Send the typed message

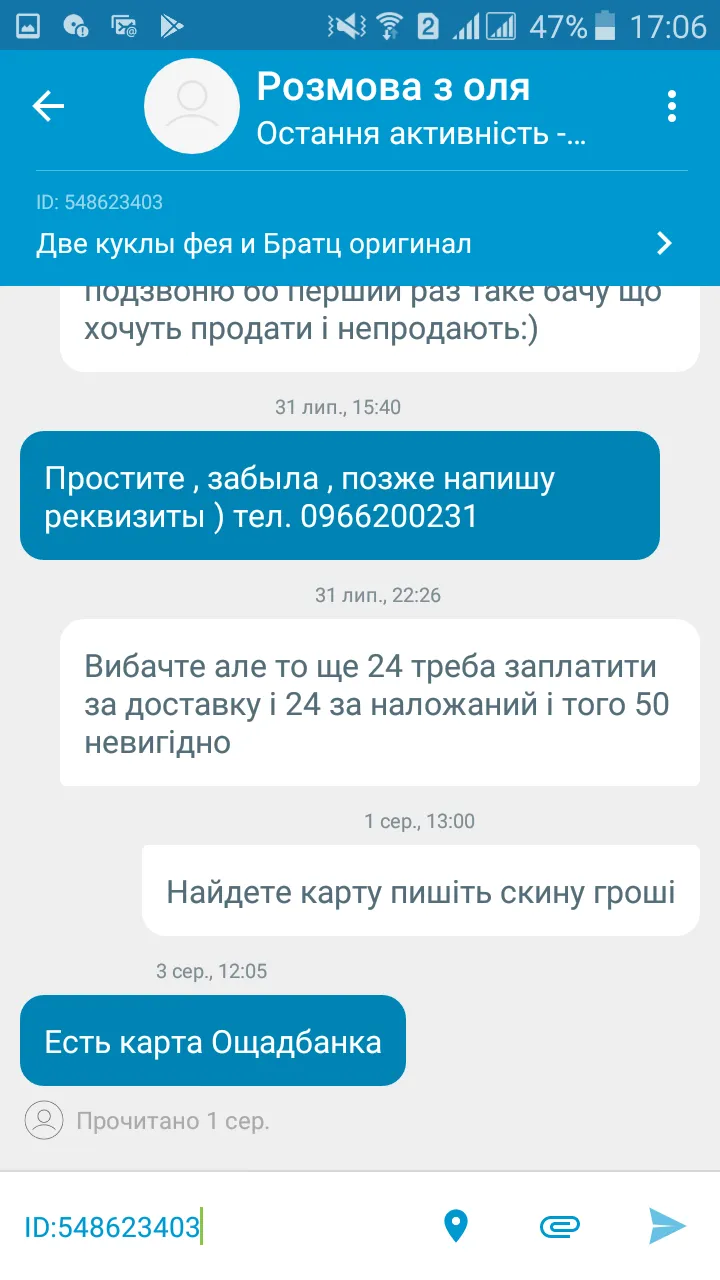[x=667, y=1226]
